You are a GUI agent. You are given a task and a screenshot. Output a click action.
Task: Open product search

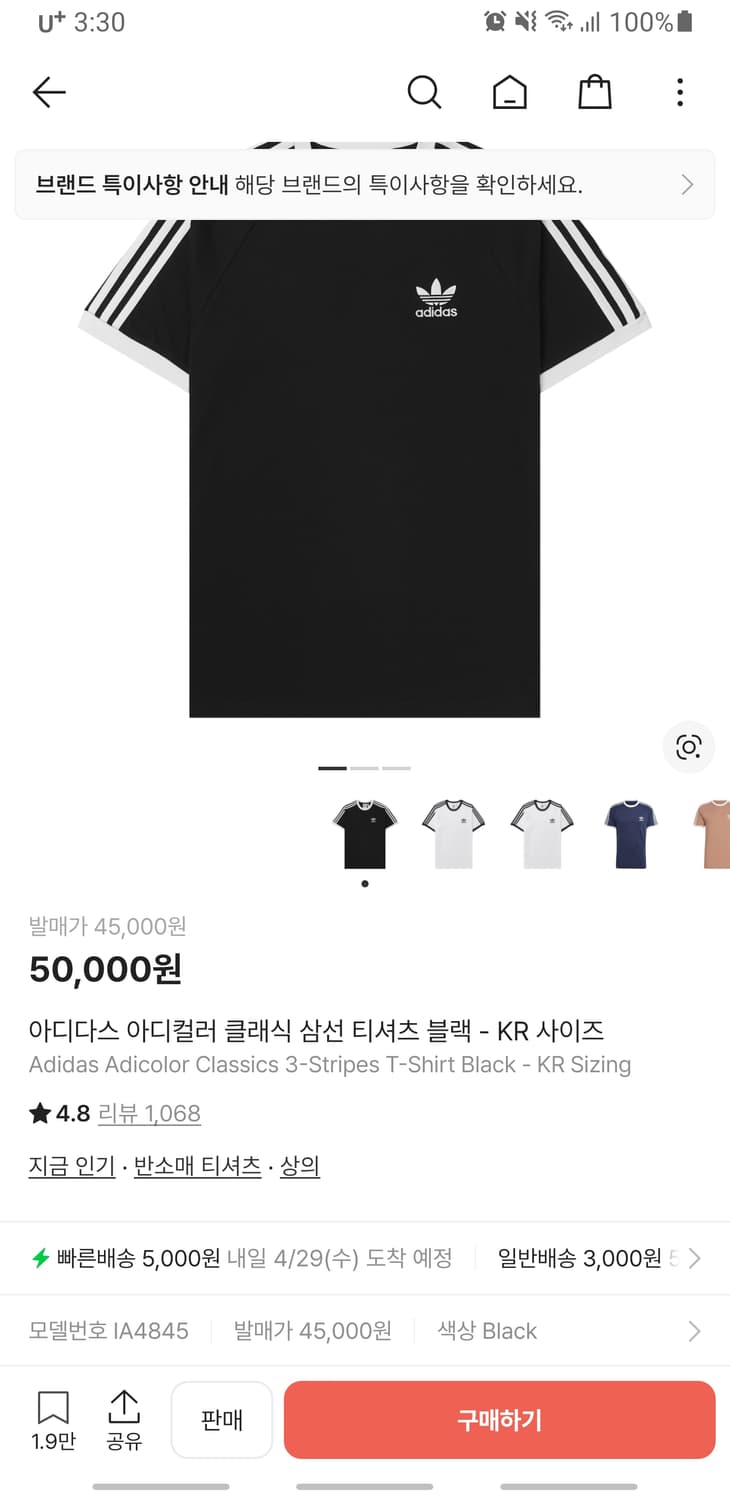point(424,91)
